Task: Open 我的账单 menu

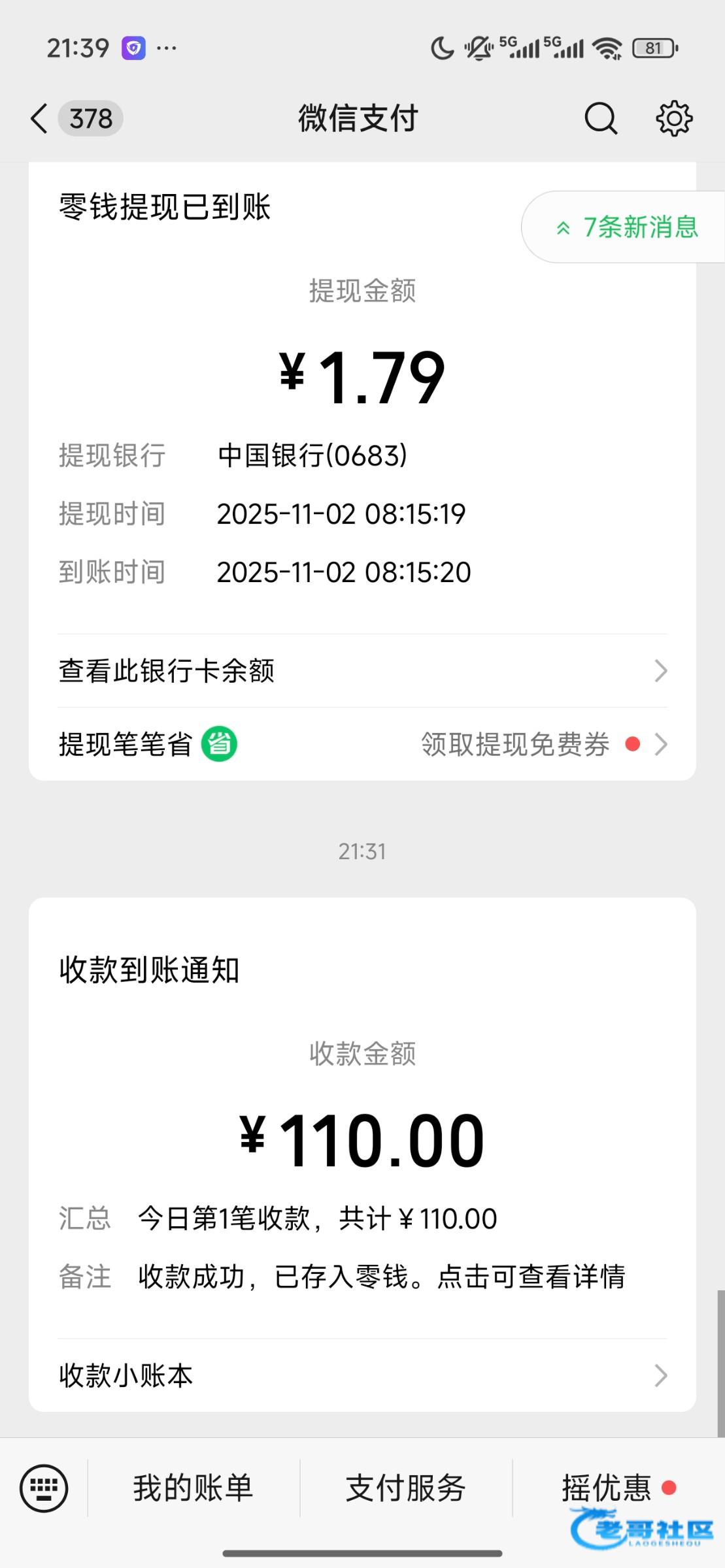Action: coord(194,1488)
